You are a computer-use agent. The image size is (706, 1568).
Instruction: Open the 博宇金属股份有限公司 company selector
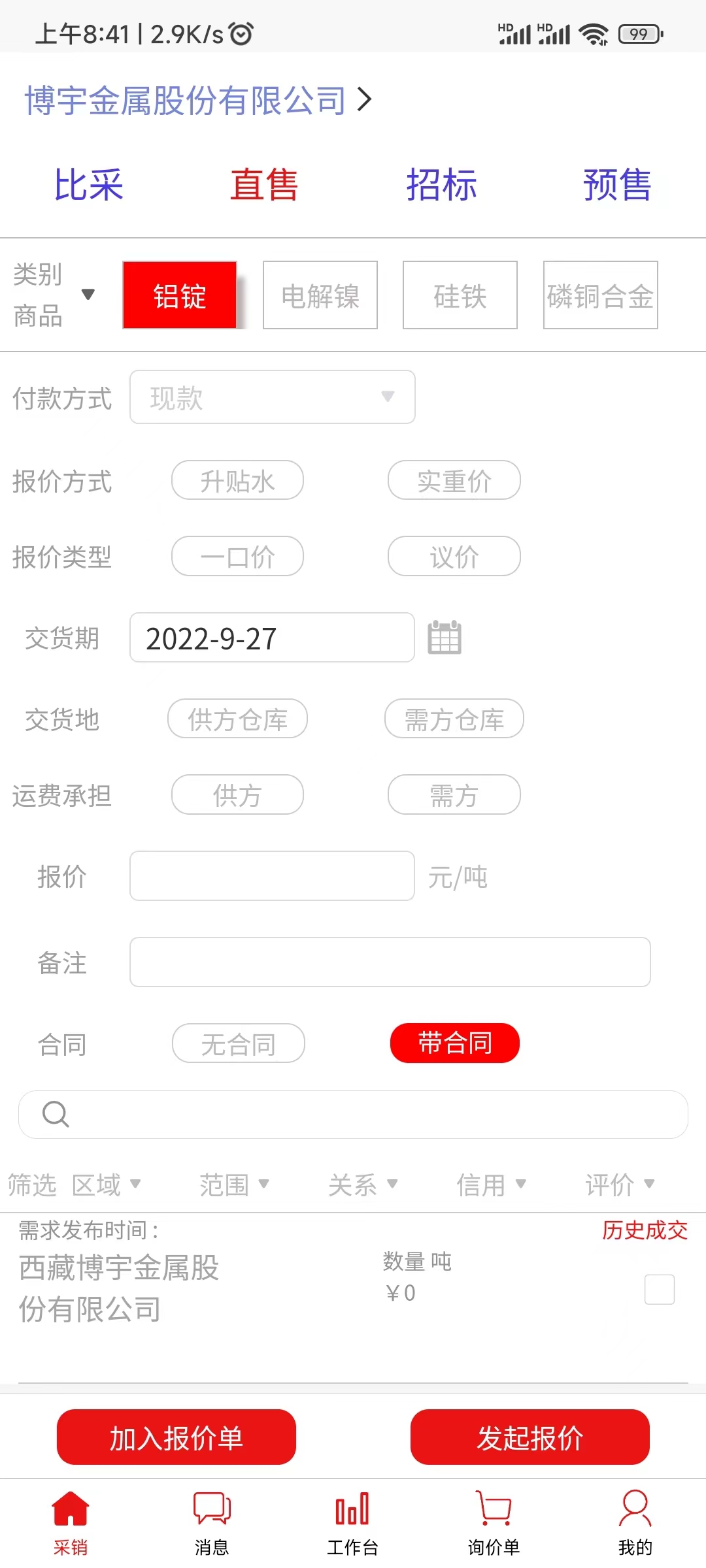196,101
